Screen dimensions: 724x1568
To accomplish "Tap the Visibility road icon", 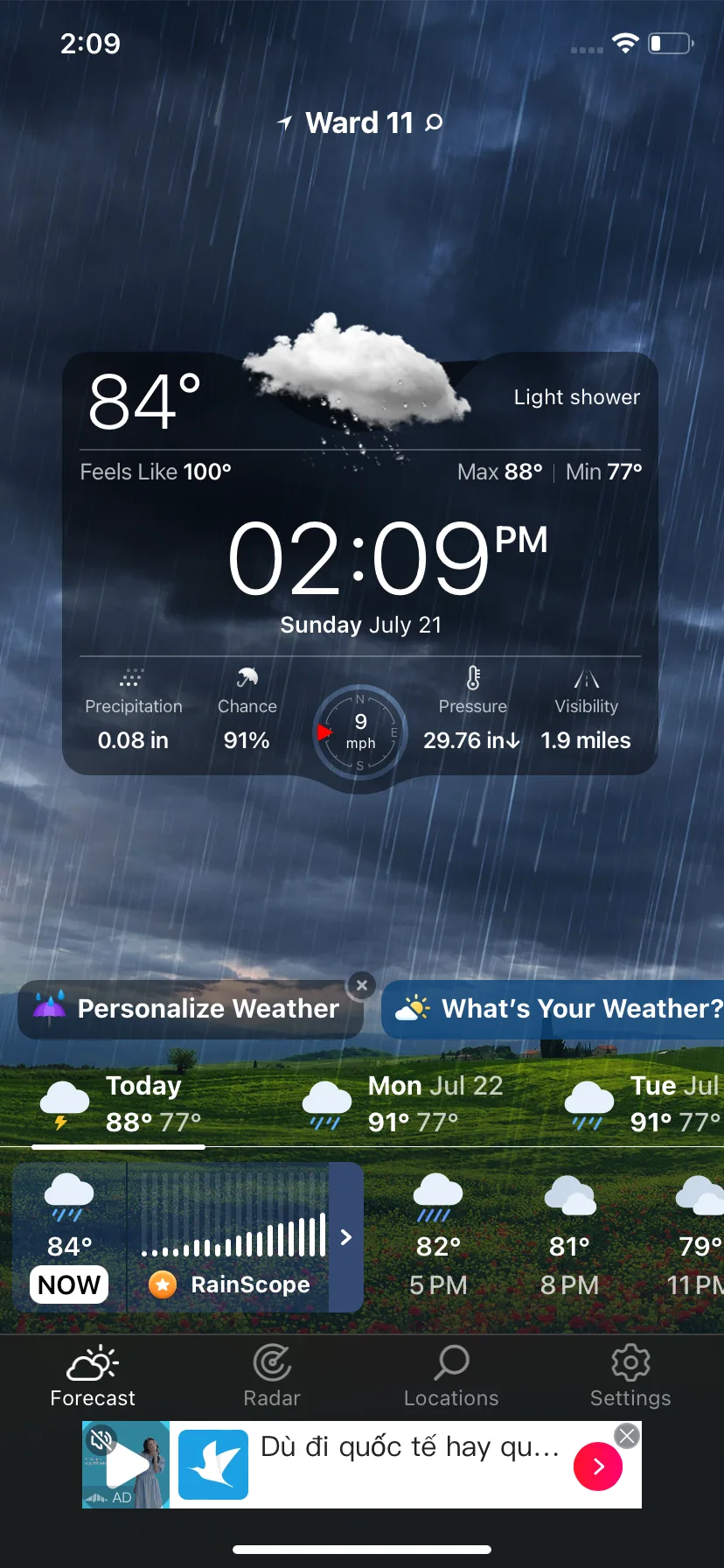I will (586, 678).
